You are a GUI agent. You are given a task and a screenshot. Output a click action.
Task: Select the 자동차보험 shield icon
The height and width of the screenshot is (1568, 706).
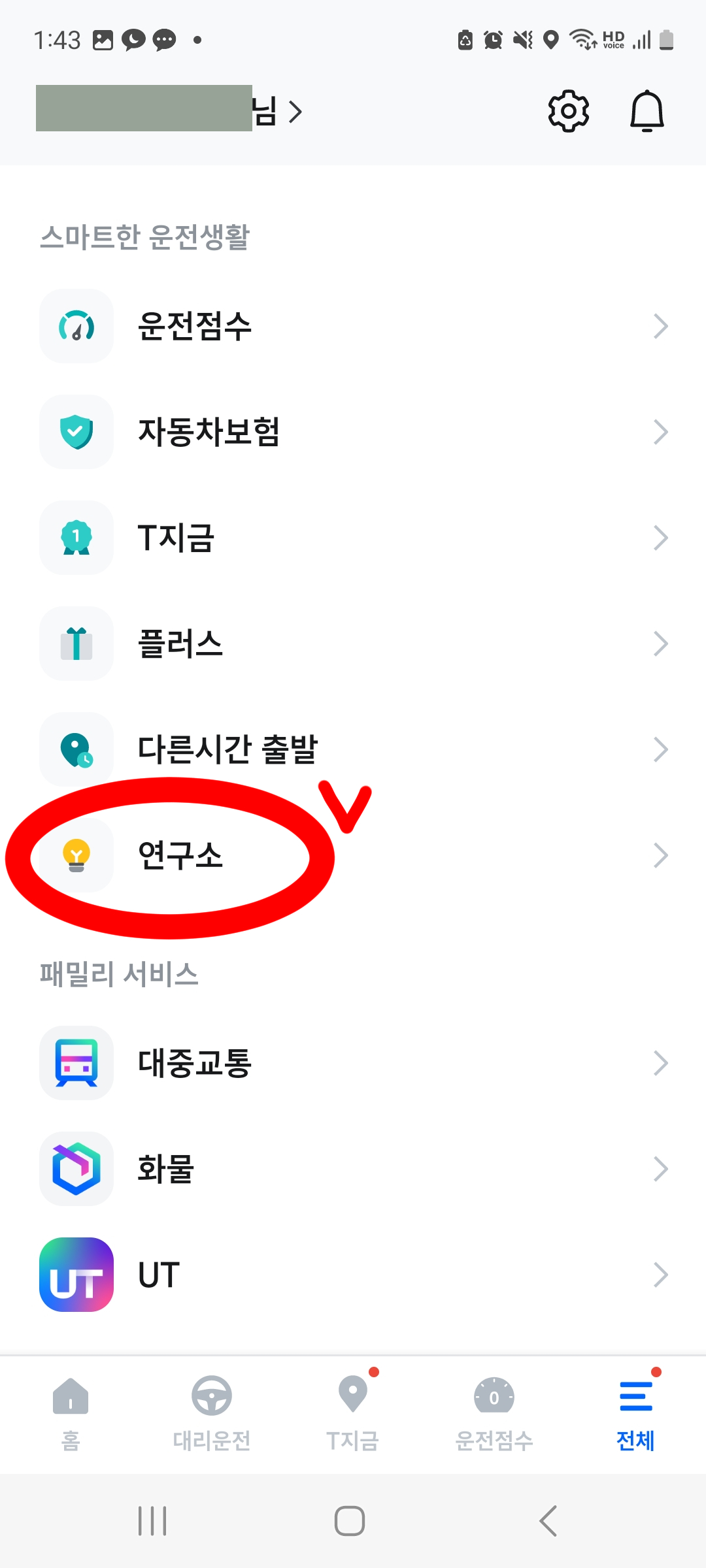(x=76, y=431)
